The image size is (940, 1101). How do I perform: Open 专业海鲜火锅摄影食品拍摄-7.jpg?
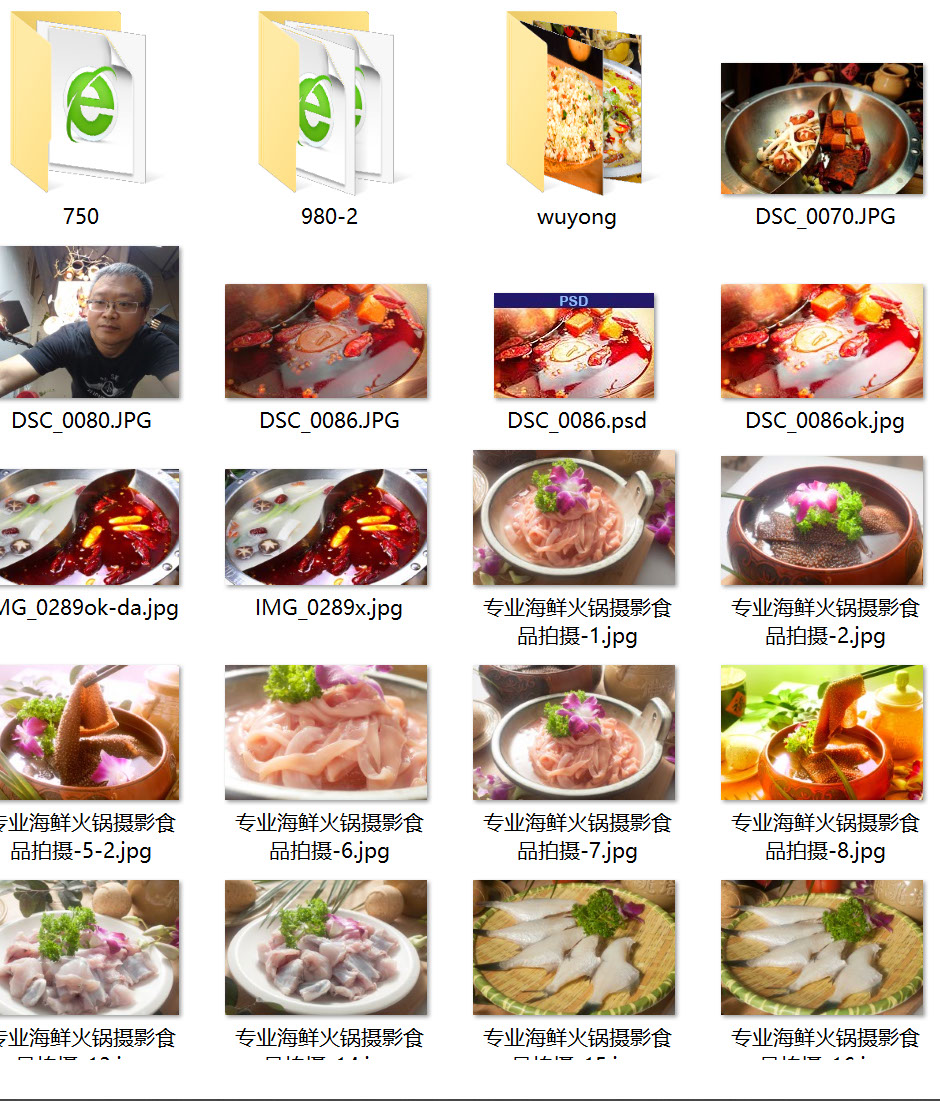pyautogui.click(x=574, y=732)
